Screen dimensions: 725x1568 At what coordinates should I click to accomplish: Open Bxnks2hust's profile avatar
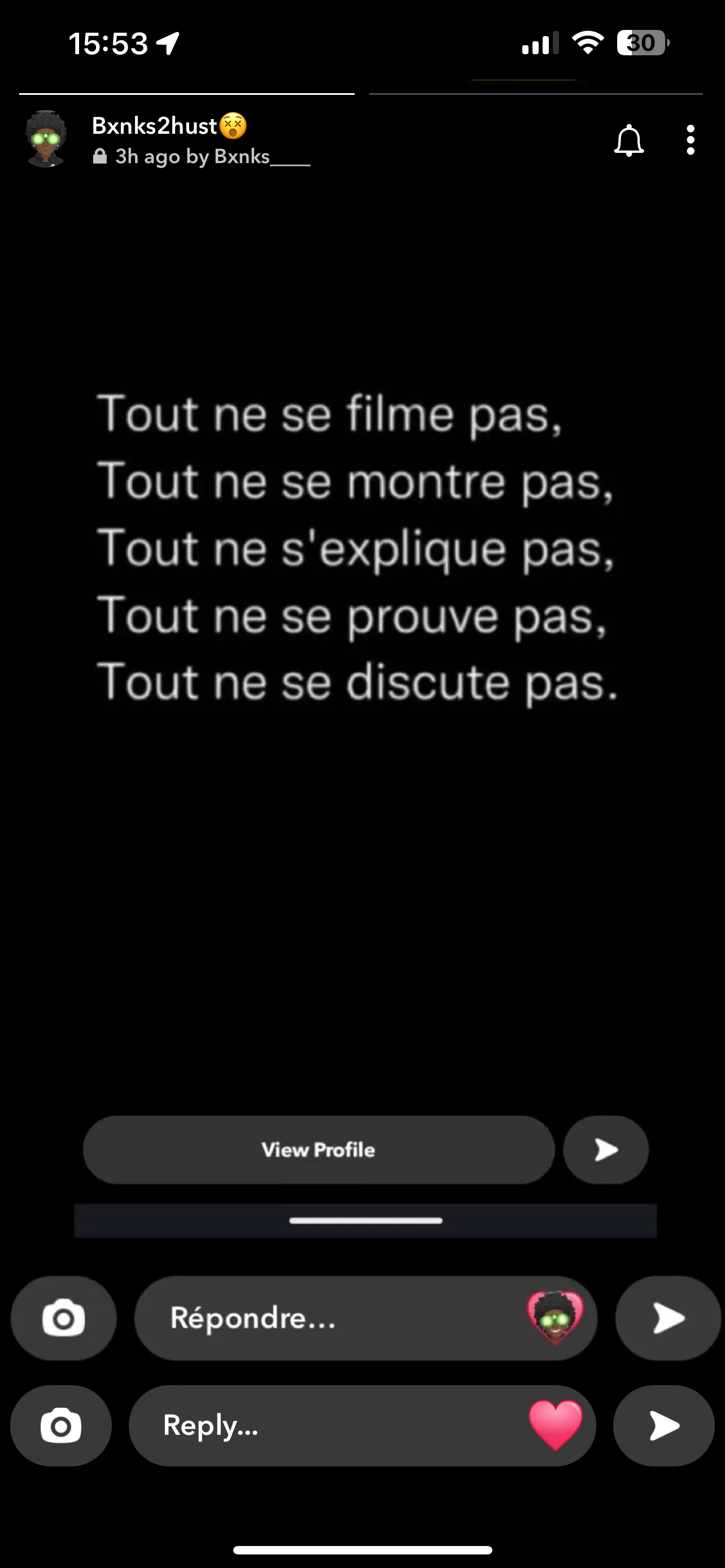pyautogui.click(x=46, y=139)
